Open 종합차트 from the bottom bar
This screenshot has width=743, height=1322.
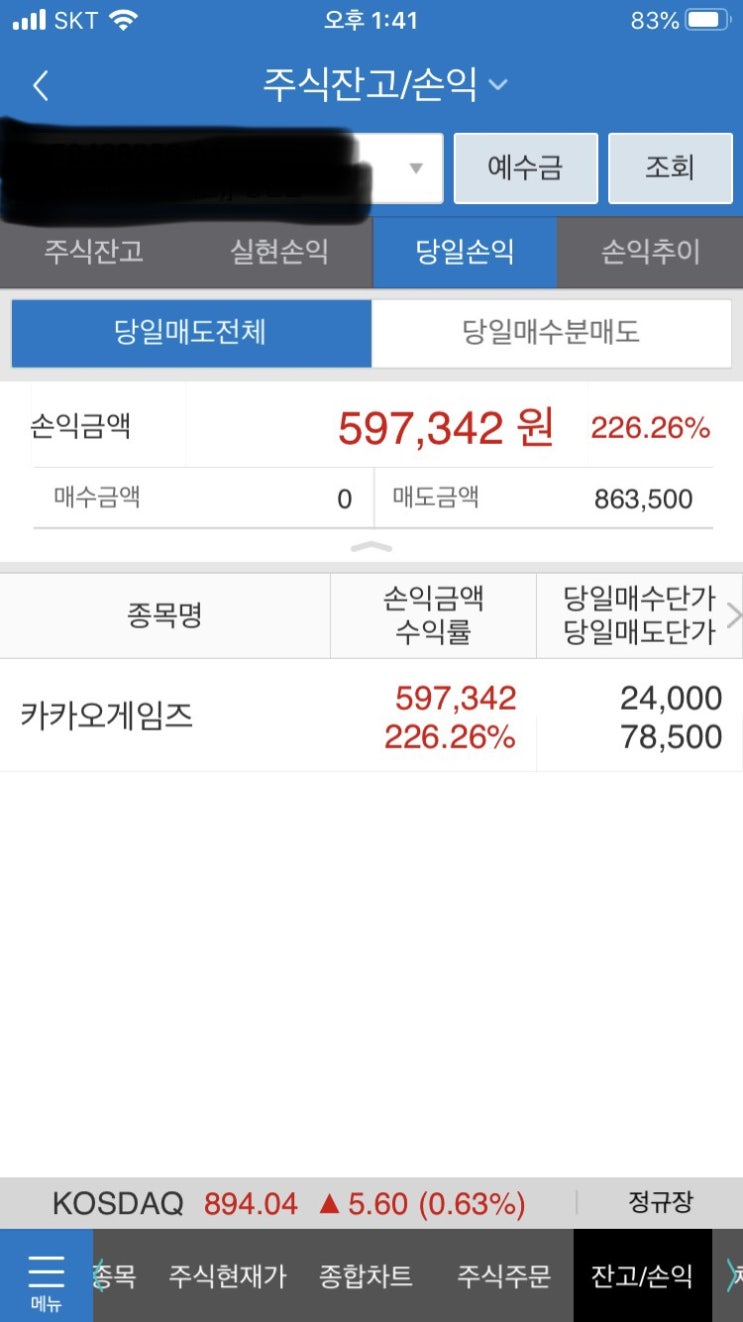pos(365,1276)
